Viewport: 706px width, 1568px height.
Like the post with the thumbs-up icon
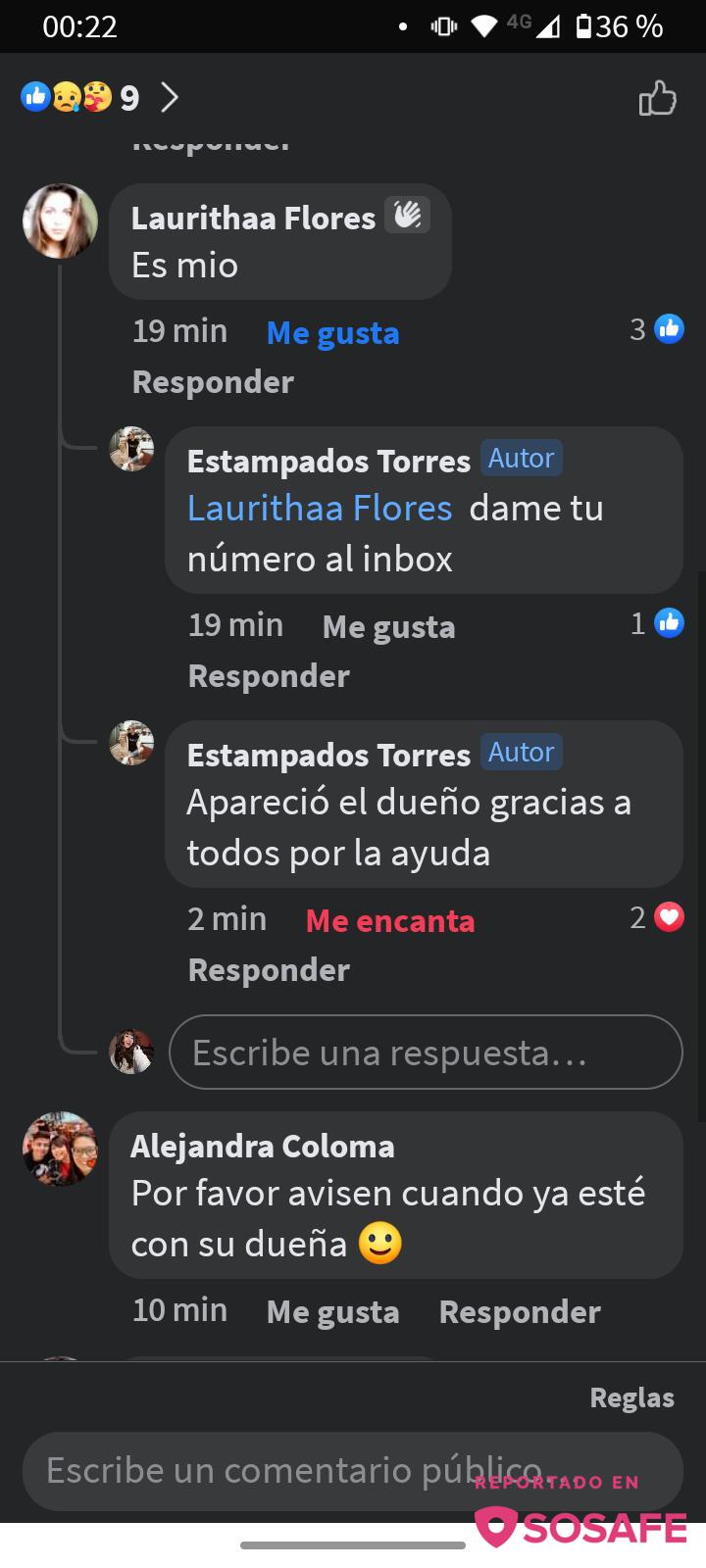[657, 98]
